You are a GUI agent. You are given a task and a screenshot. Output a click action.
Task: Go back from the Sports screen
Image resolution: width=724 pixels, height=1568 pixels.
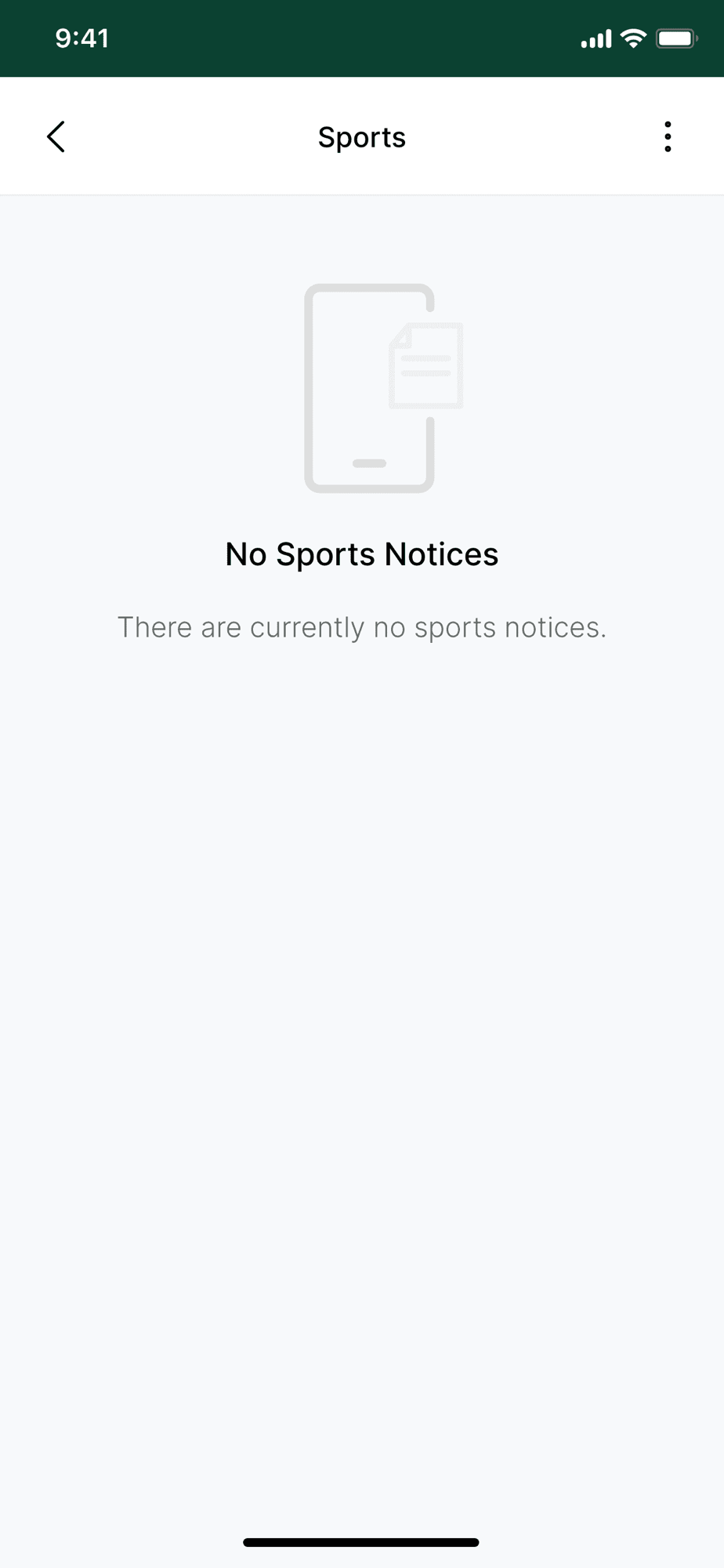coord(56,136)
